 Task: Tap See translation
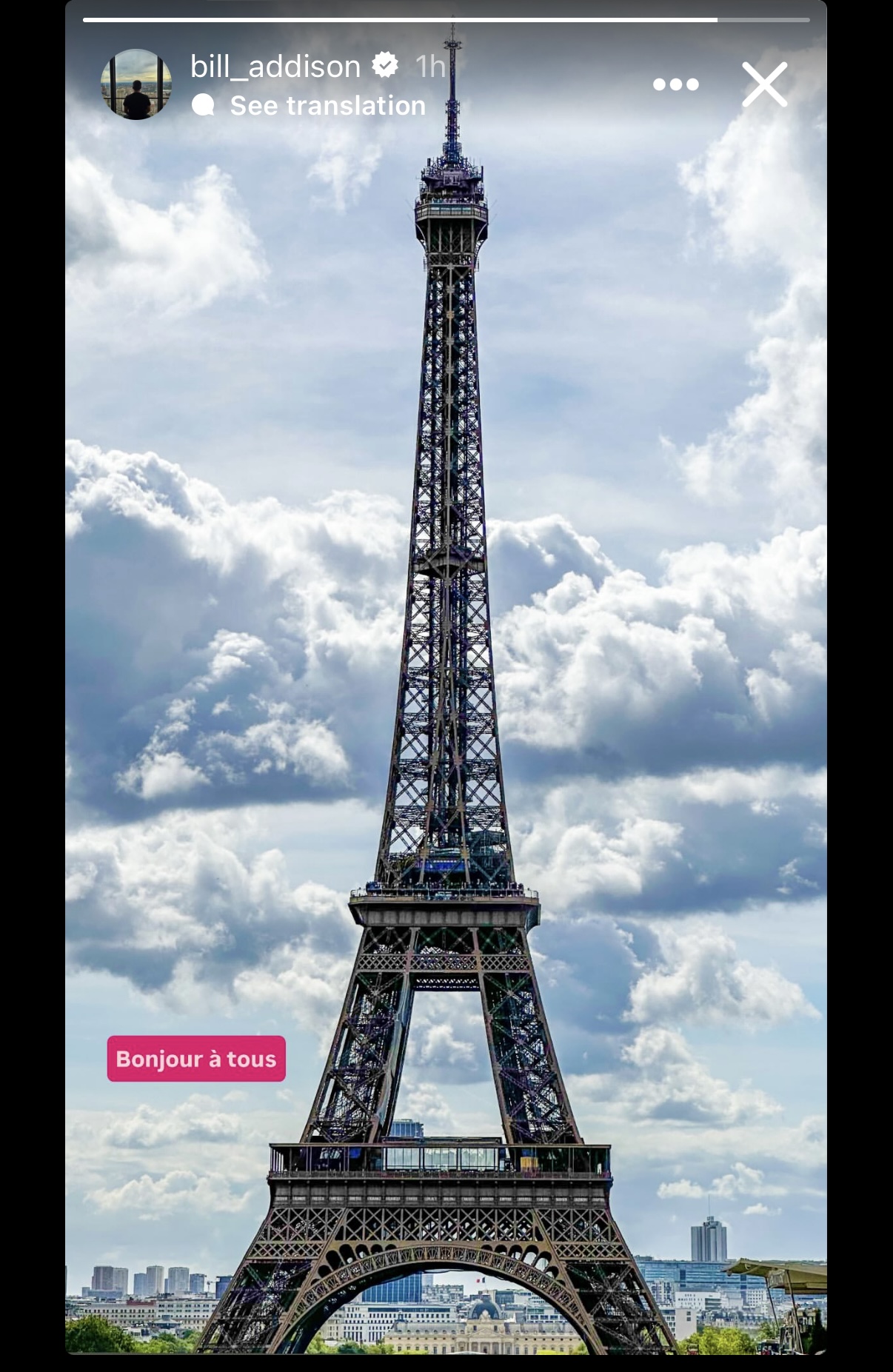[x=327, y=106]
